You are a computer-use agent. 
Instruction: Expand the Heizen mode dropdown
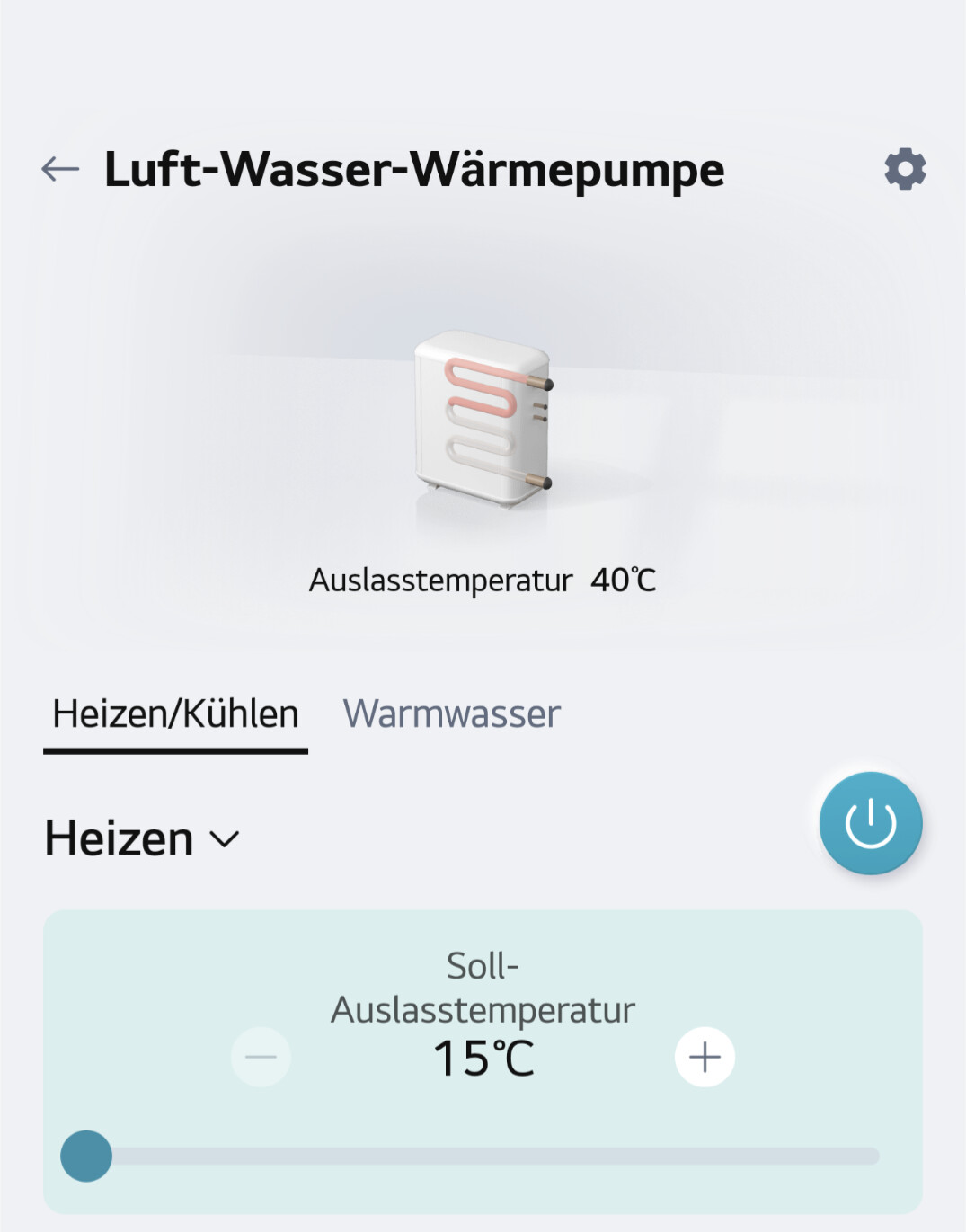pyautogui.click(x=143, y=839)
